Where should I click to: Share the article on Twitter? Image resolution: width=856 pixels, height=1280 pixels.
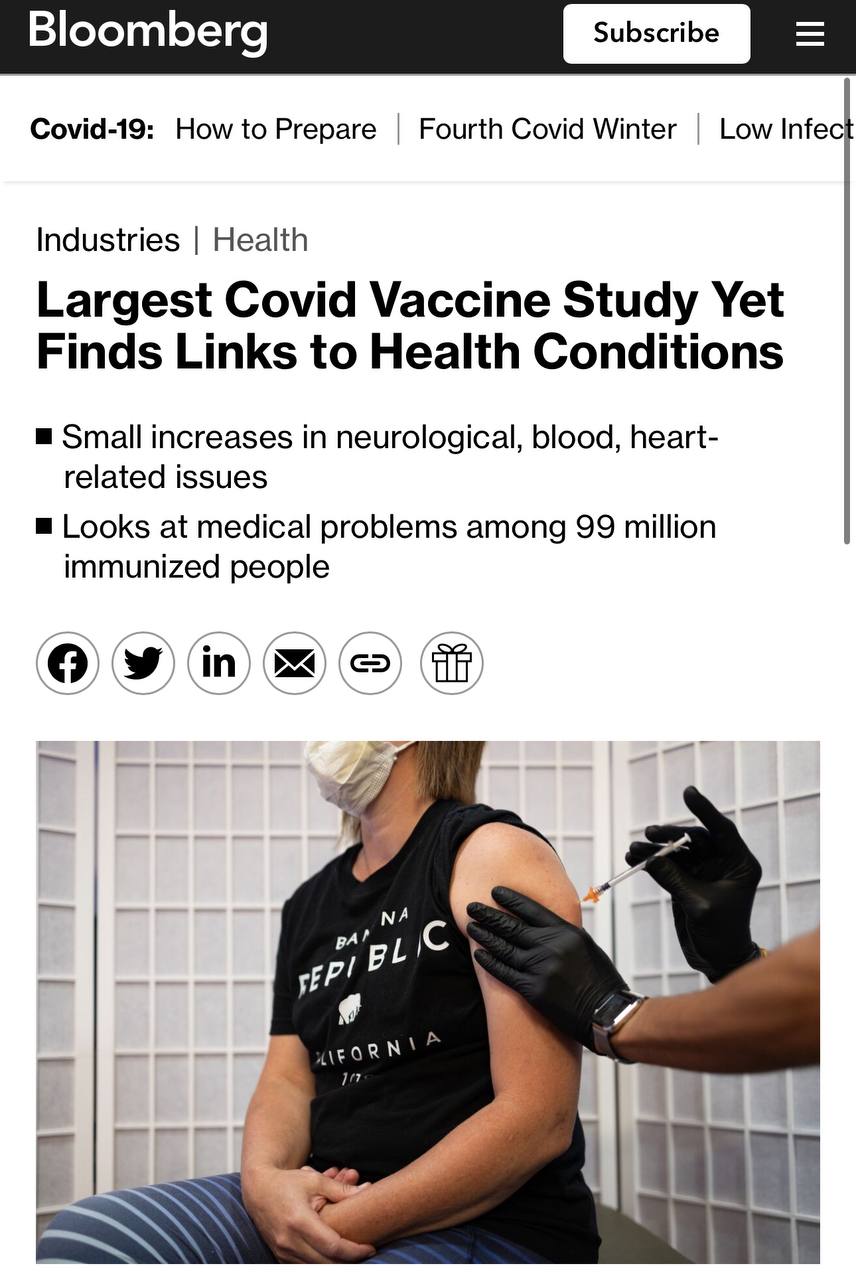point(143,663)
